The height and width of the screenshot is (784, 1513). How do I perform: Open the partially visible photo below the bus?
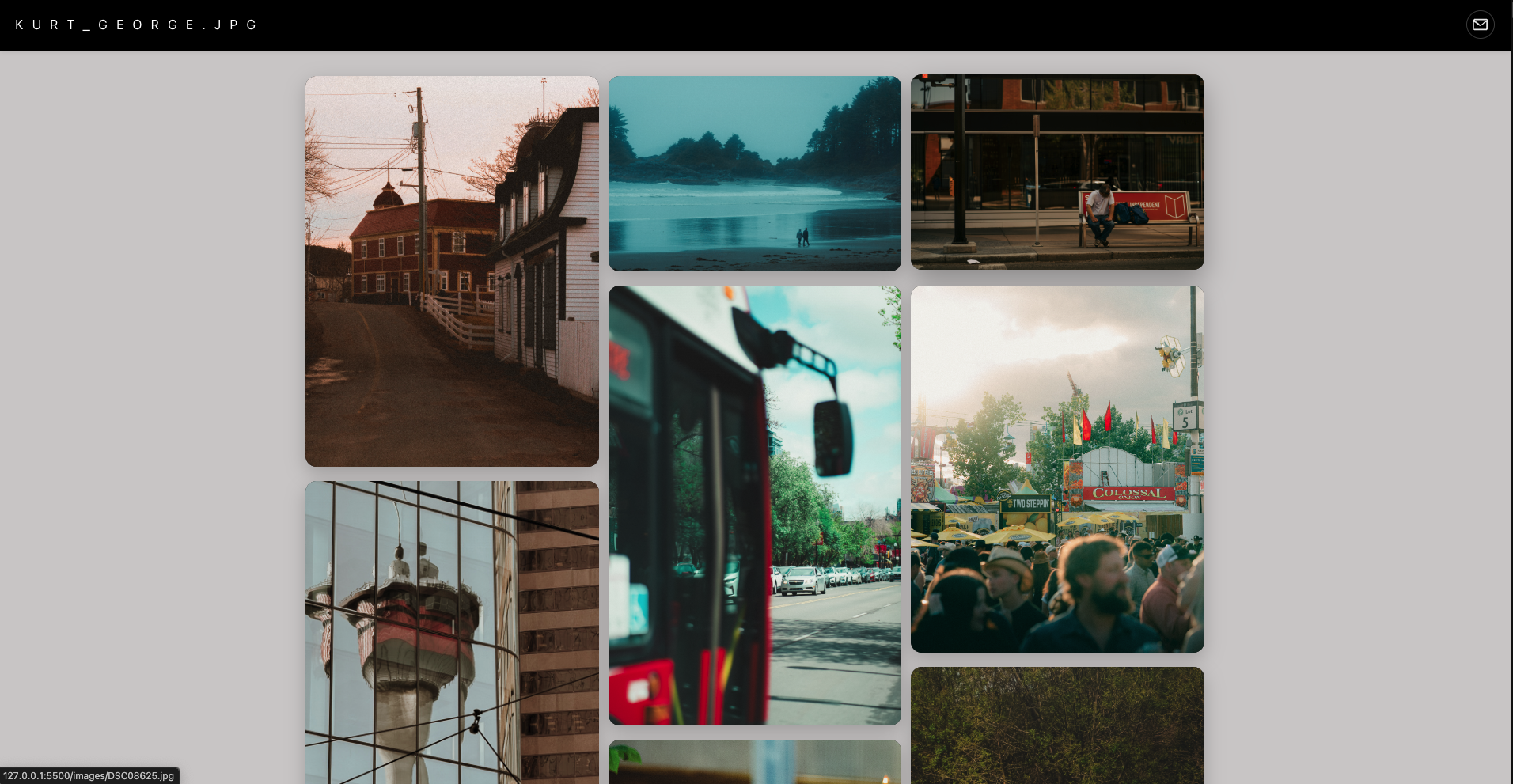point(754,762)
